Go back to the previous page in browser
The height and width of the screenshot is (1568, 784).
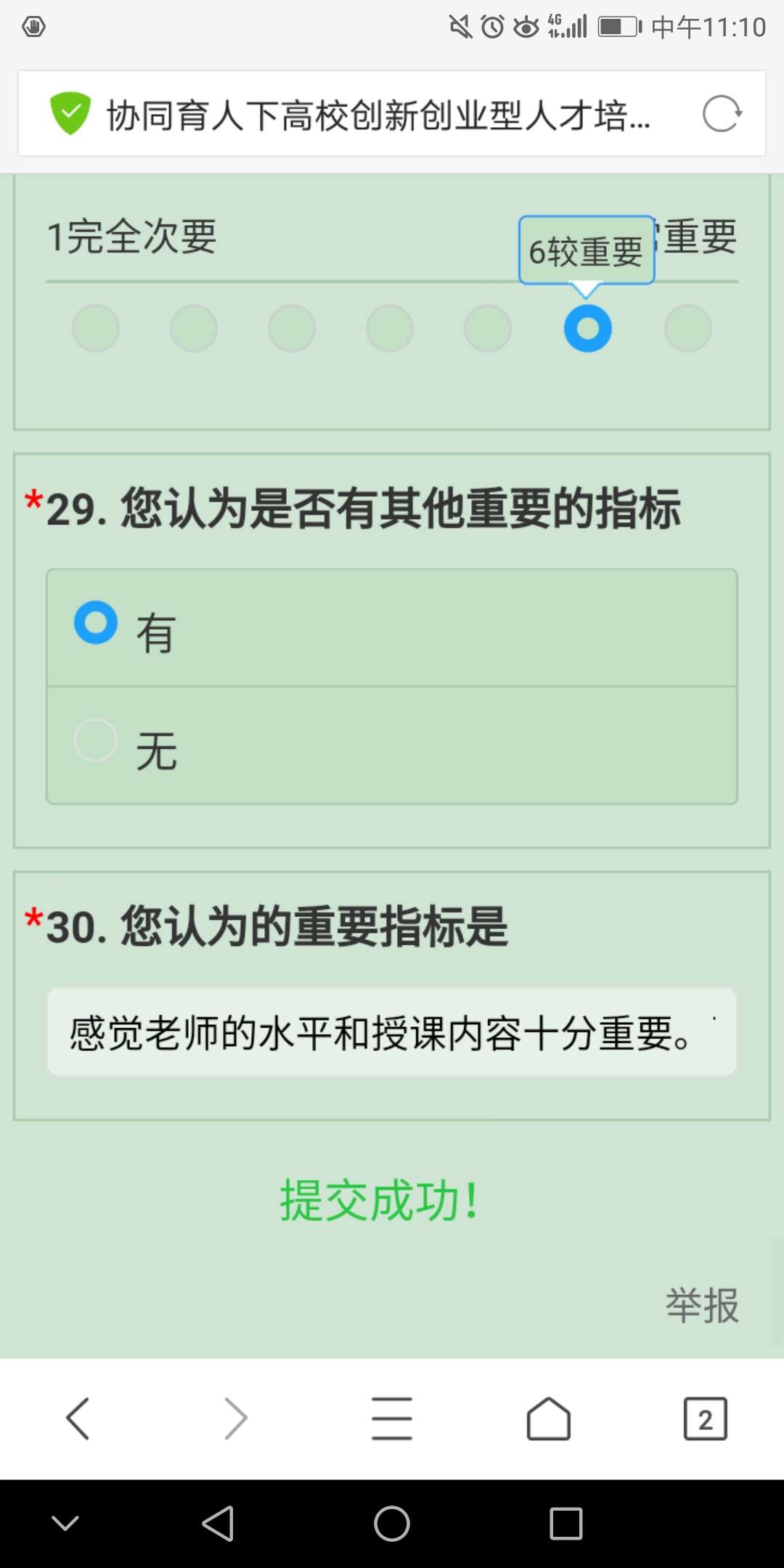pos(78,1418)
